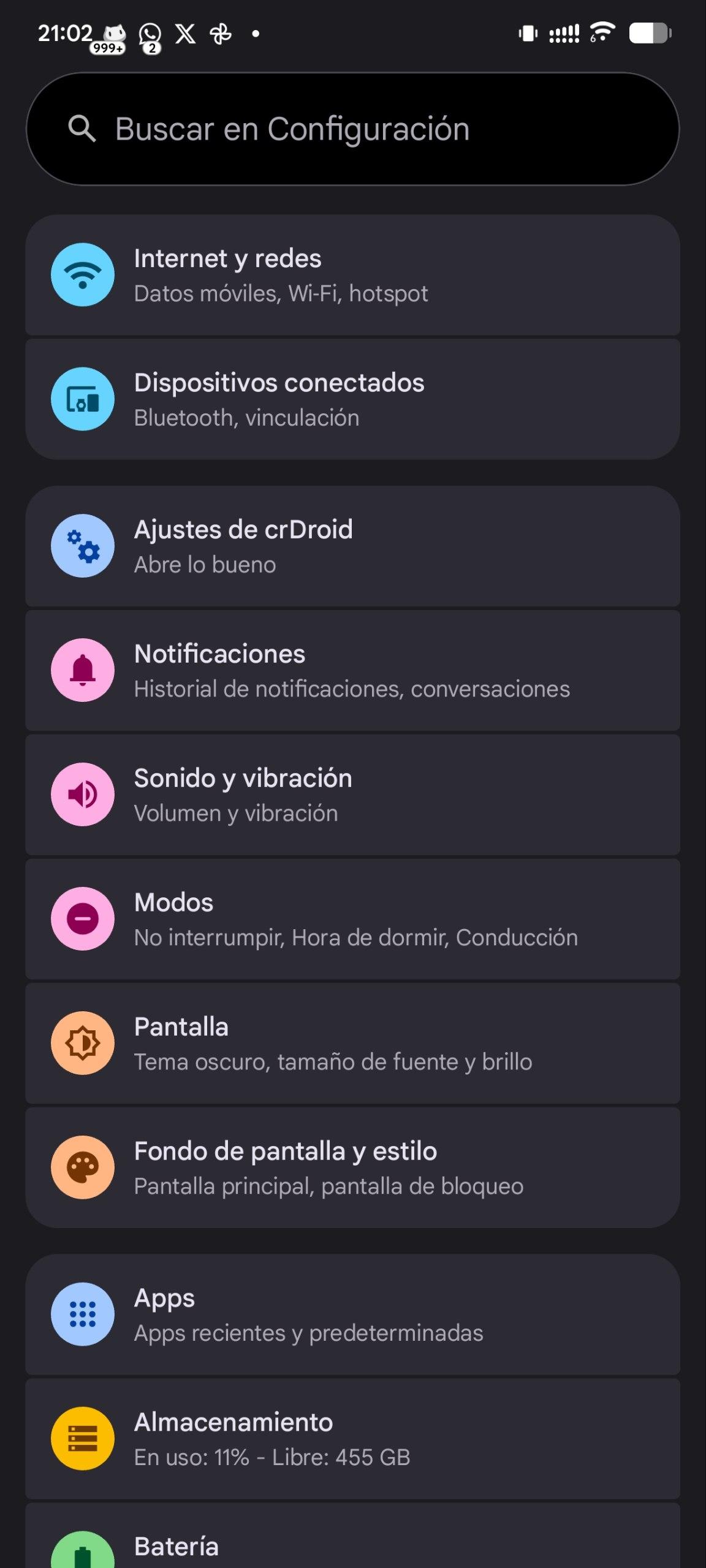This screenshot has height=1568, width=706.
Task: Open the Apps settings row
Action: 353,1315
